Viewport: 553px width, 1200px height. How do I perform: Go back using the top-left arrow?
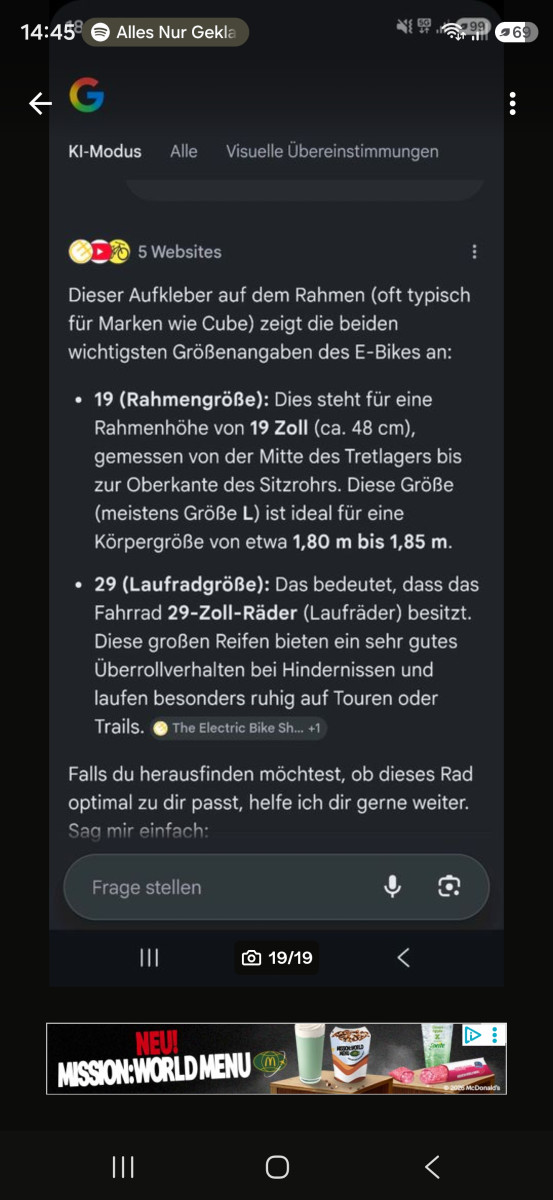coord(40,103)
